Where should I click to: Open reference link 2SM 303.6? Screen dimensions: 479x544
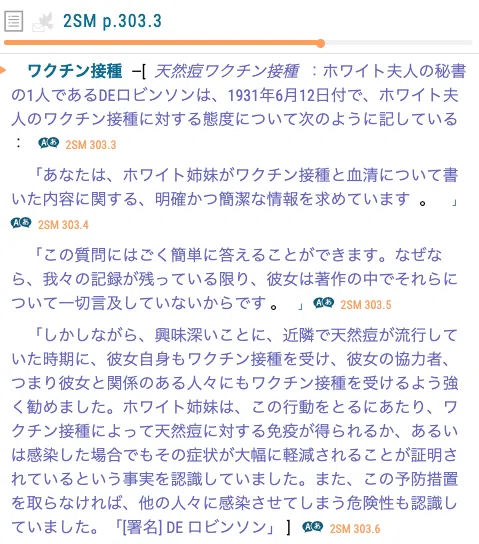pos(355,529)
